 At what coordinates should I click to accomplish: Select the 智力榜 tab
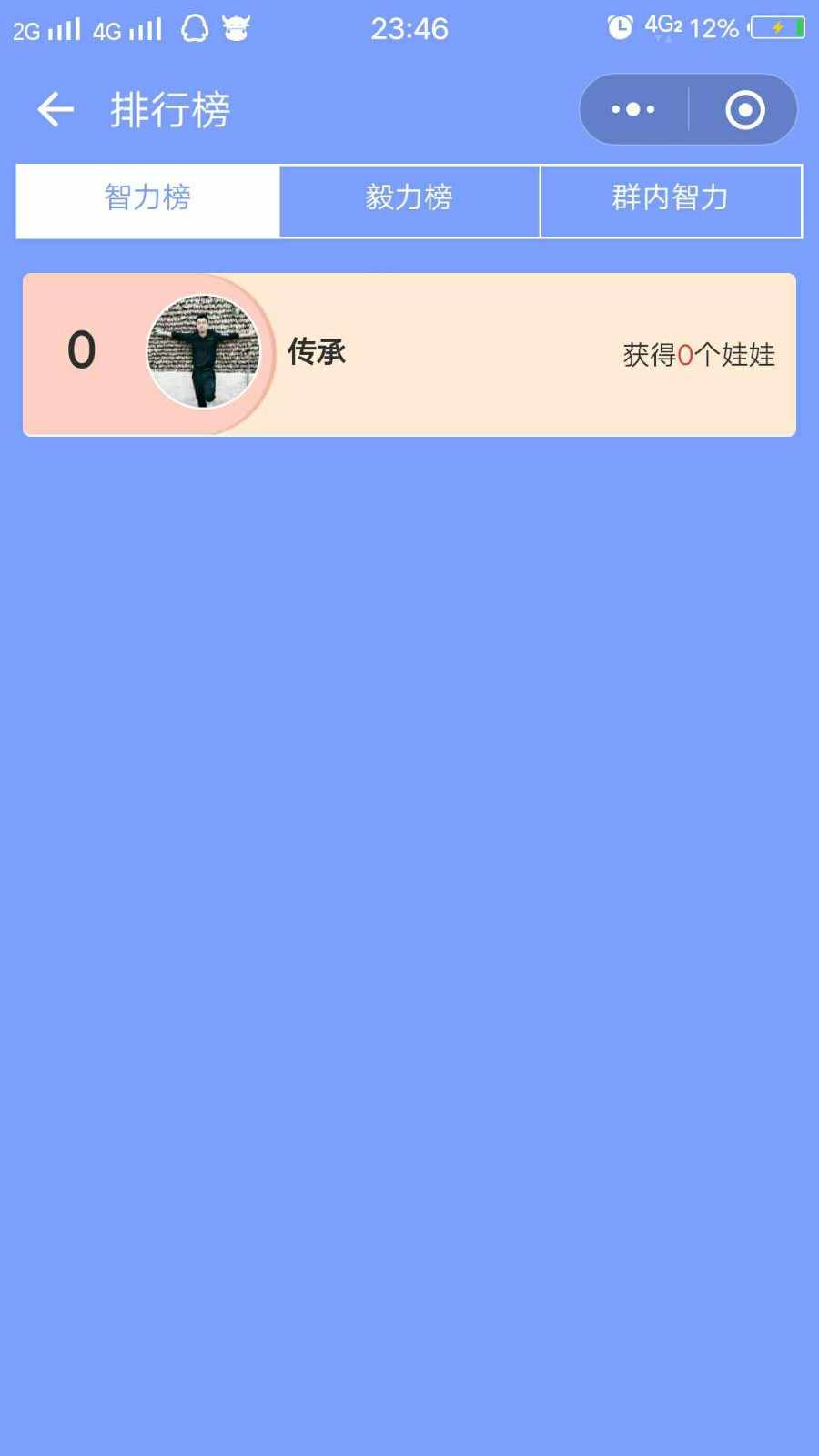(148, 199)
